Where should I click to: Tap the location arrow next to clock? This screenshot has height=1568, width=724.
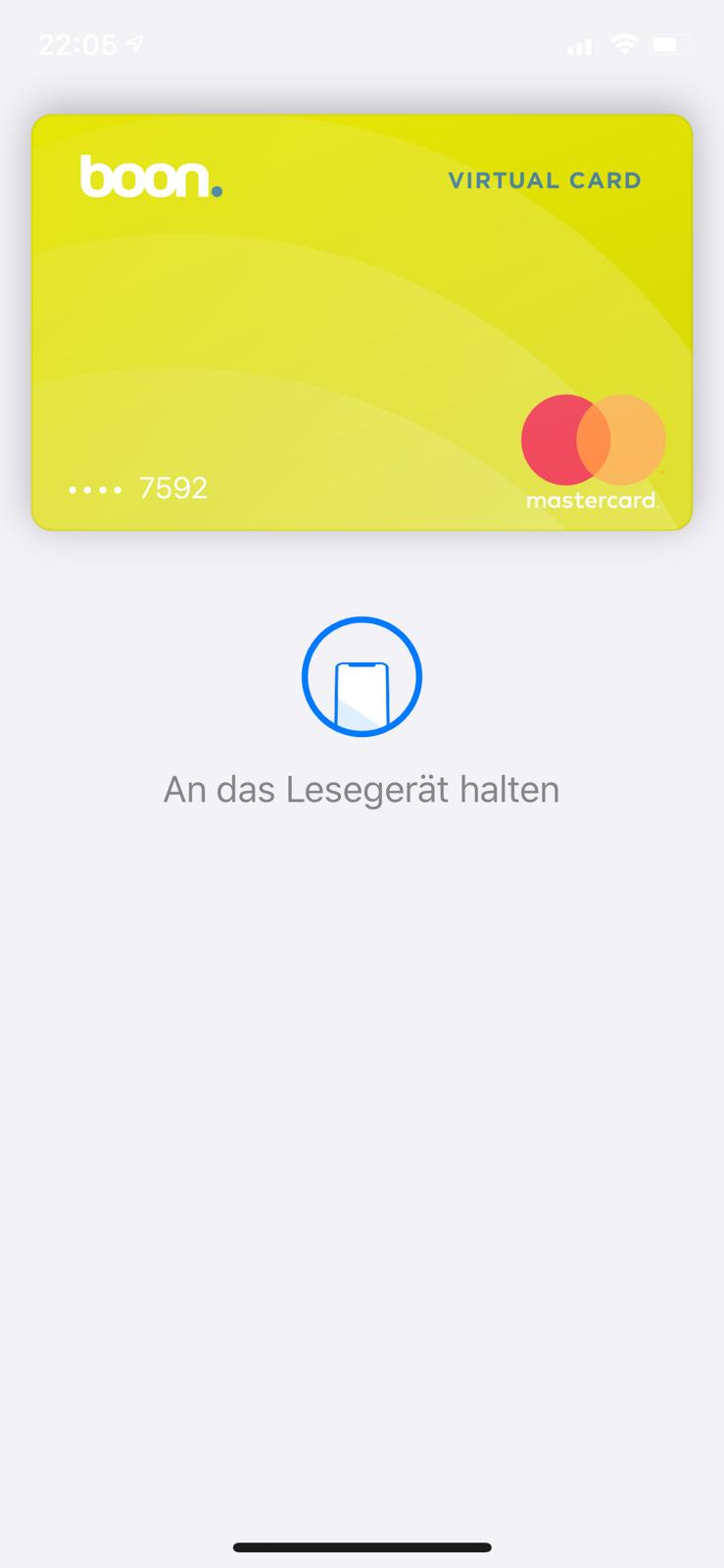point(132,42)
